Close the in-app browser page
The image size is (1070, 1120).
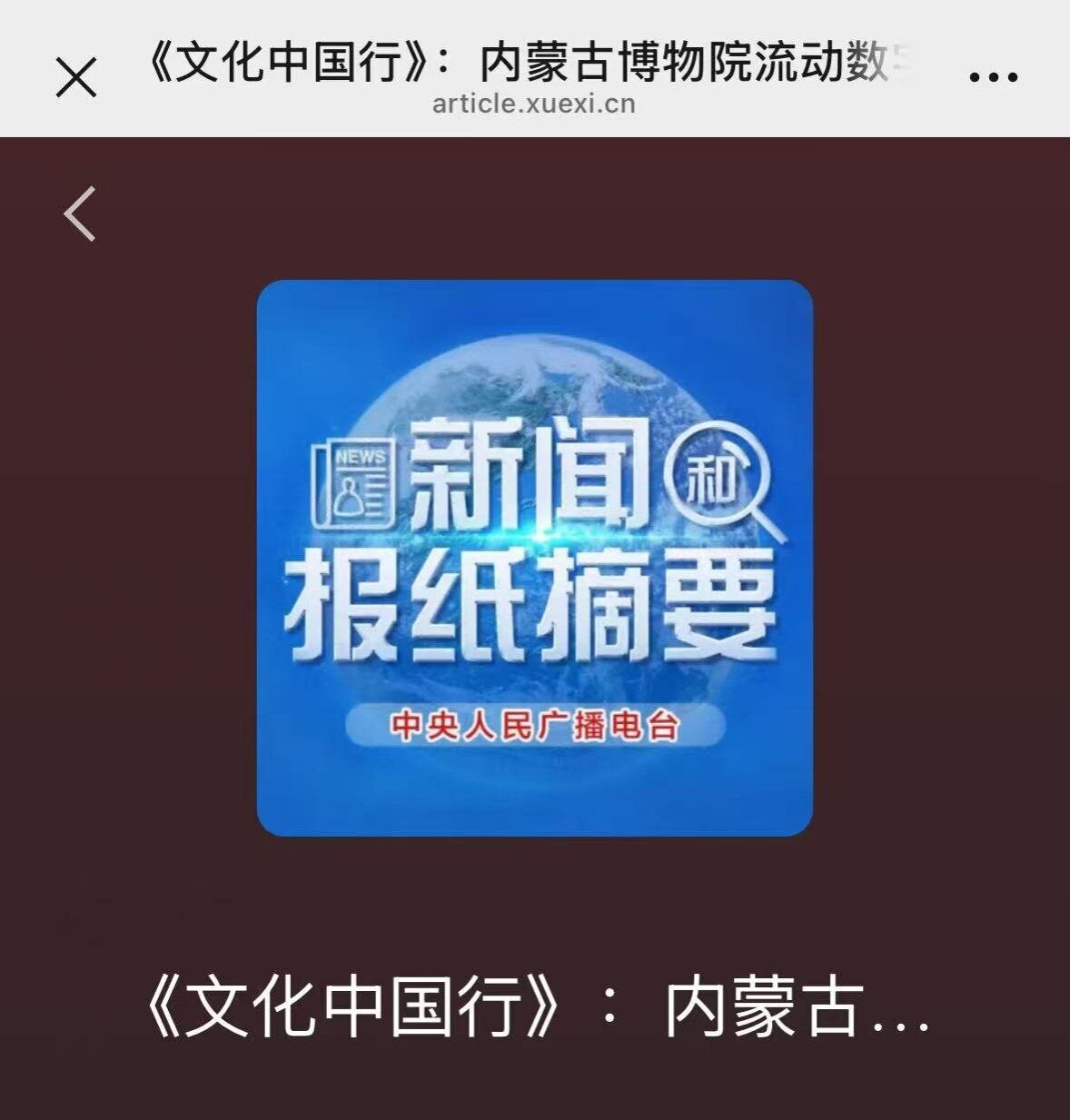[76, 76]
